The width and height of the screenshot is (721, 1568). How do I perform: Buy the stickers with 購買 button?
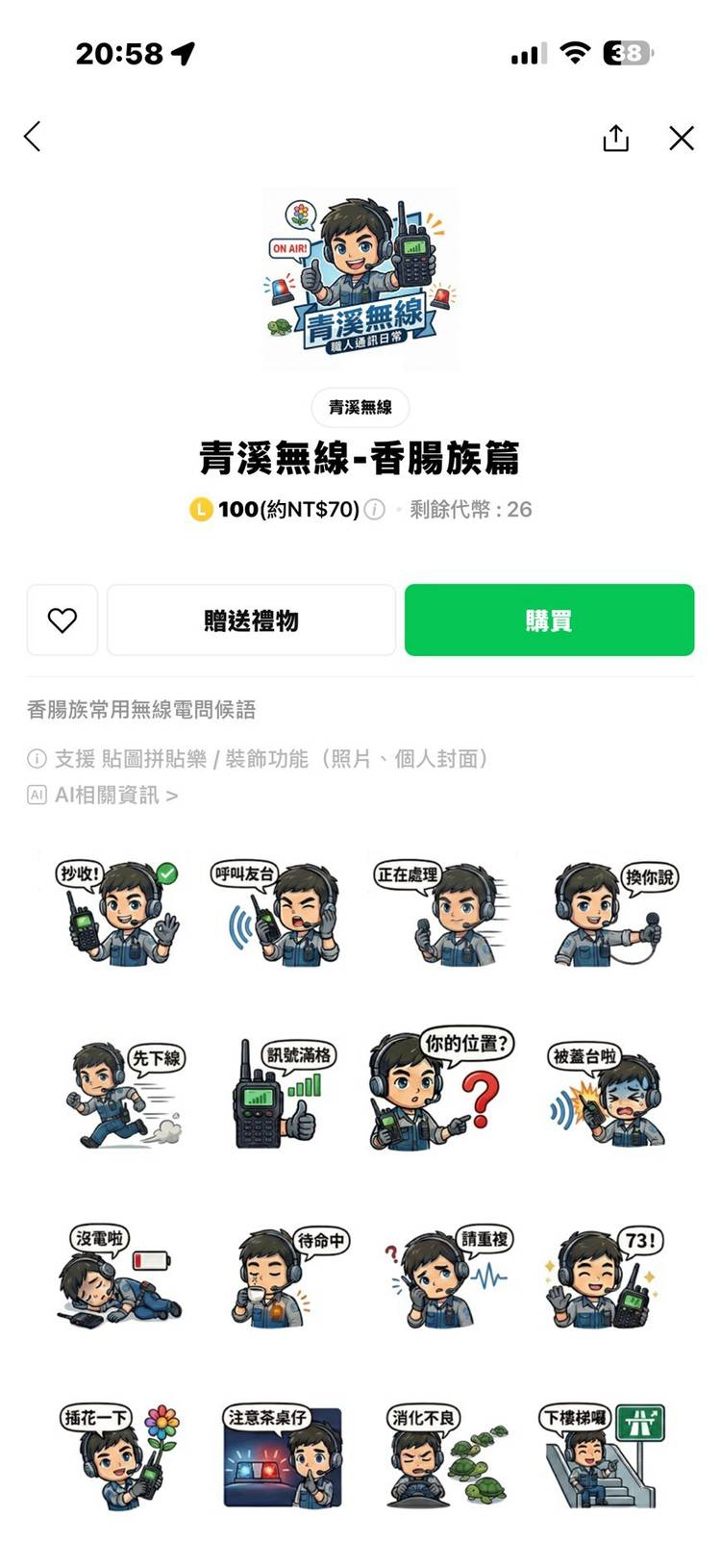click(x=549, y=620)
